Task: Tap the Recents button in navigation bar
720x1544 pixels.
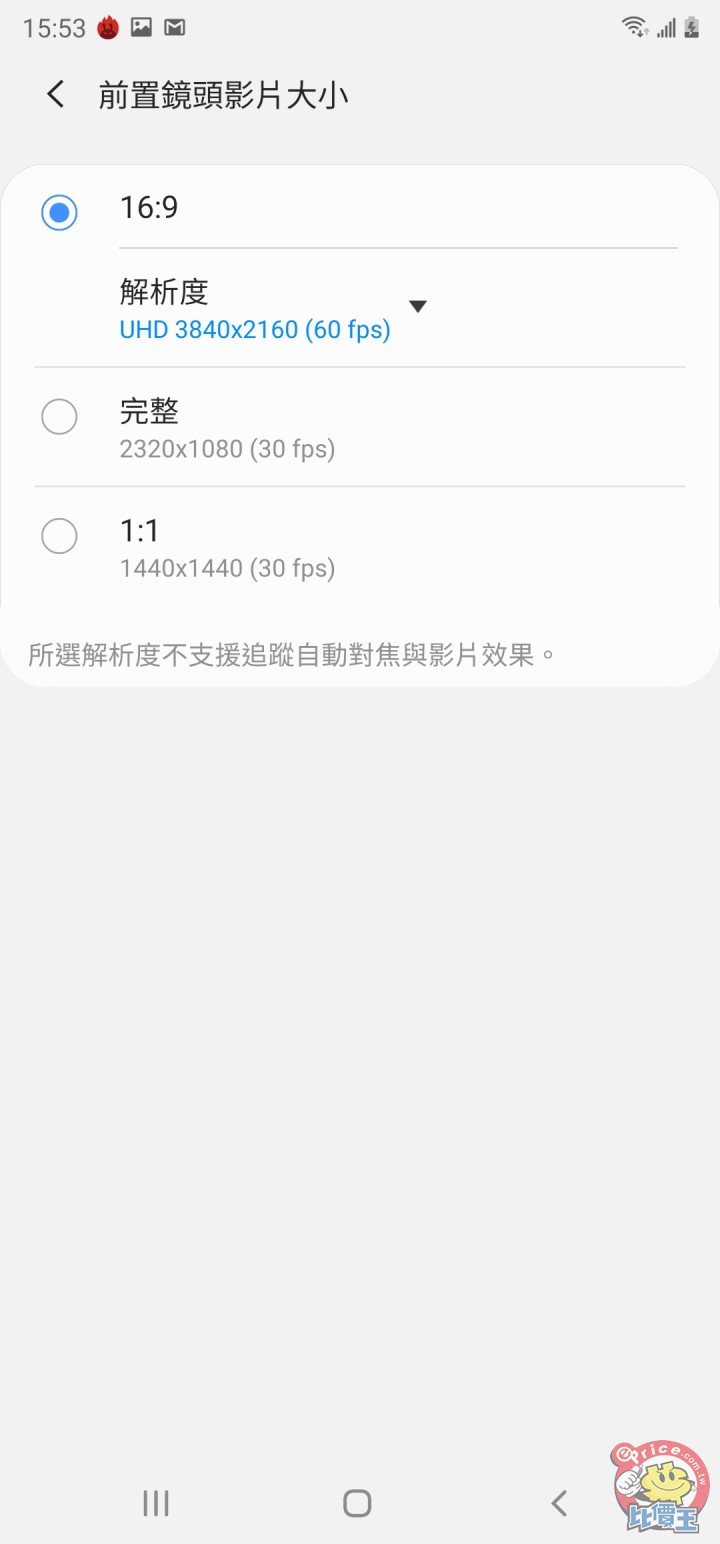Action: (x=155, y=1502)
